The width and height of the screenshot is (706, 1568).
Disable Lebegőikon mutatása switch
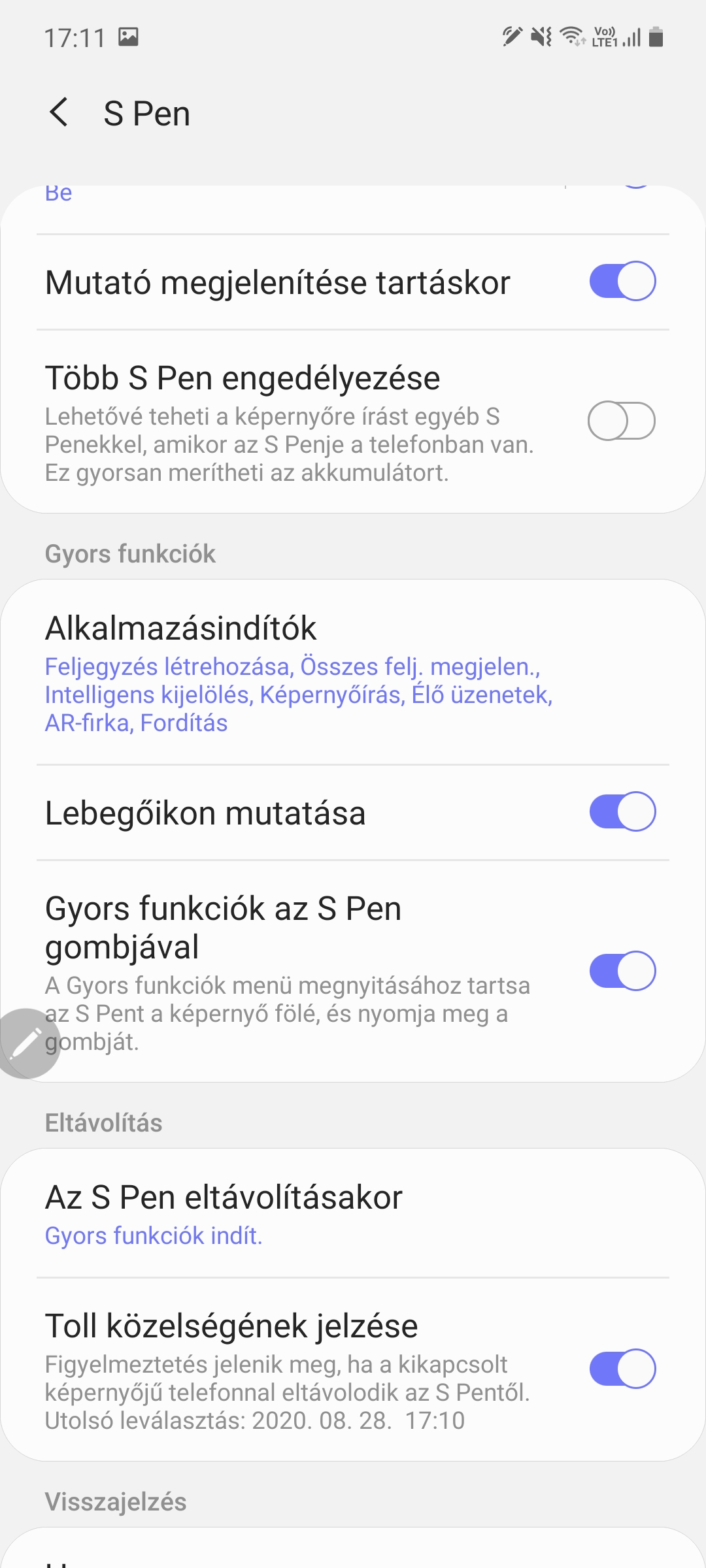[622, 811]
